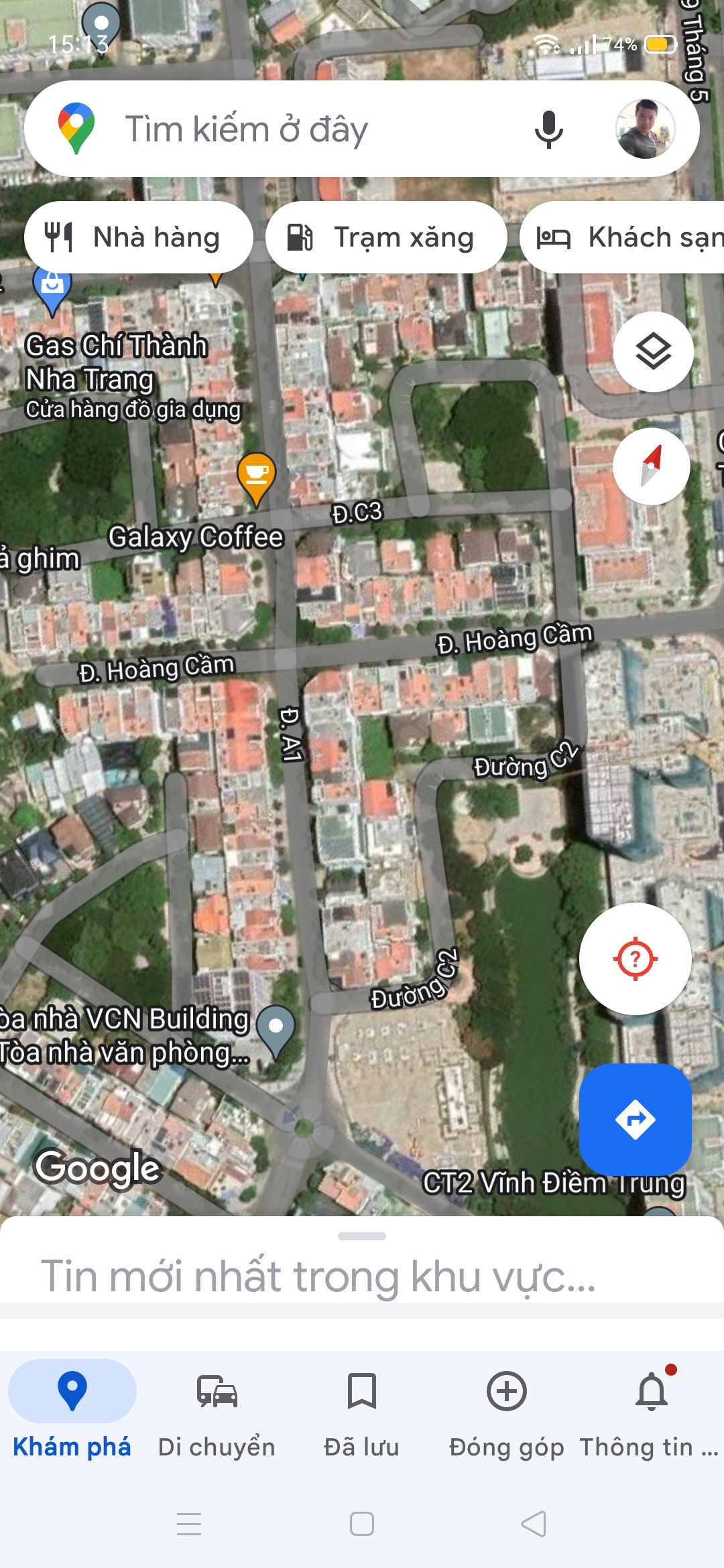Reset map orientation with the compass
Image resolution: width=724 pixels, height=1568 pixels.
[x=652, y=466]
